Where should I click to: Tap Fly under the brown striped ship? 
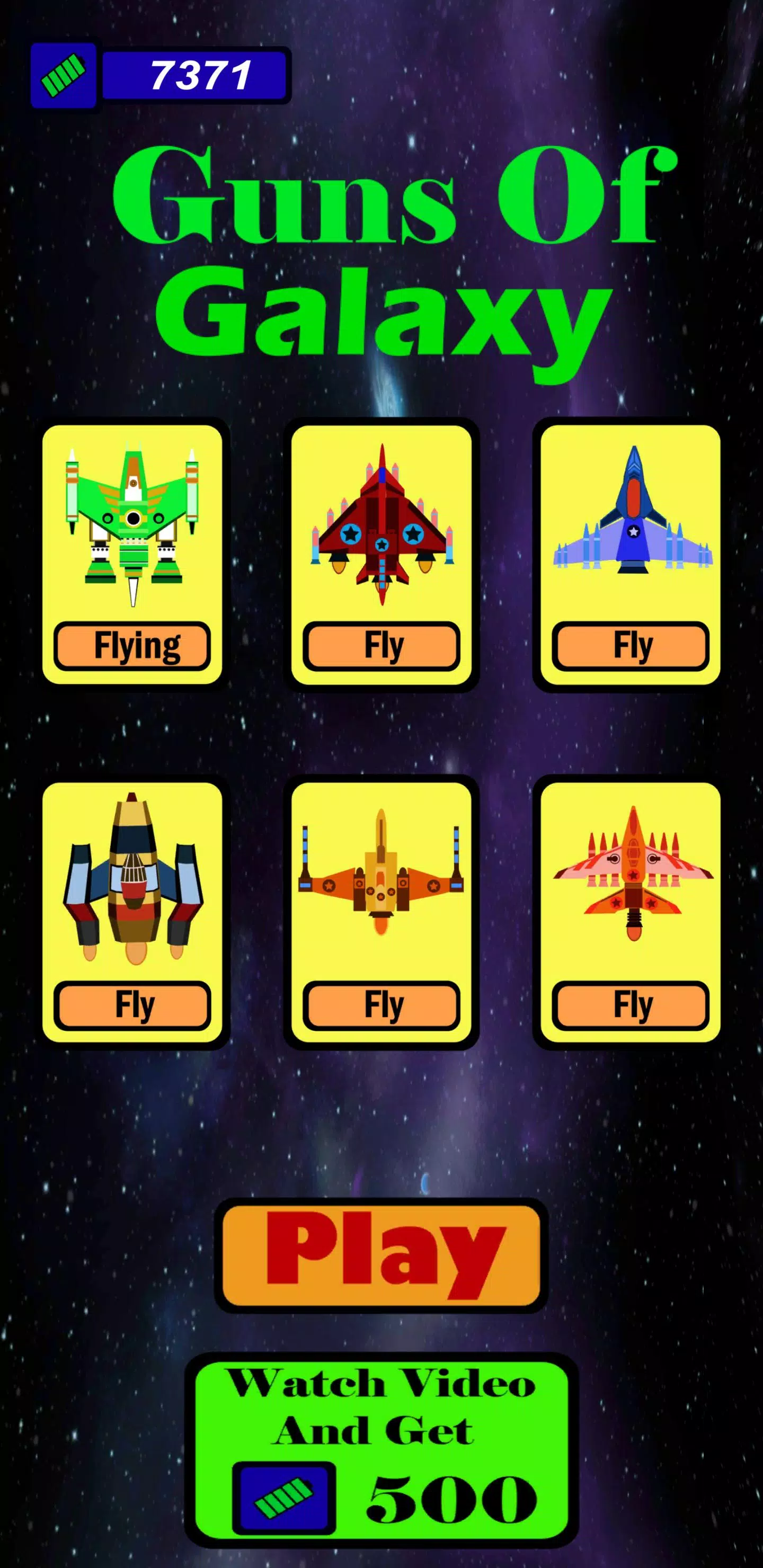(x=132, y=1005)
